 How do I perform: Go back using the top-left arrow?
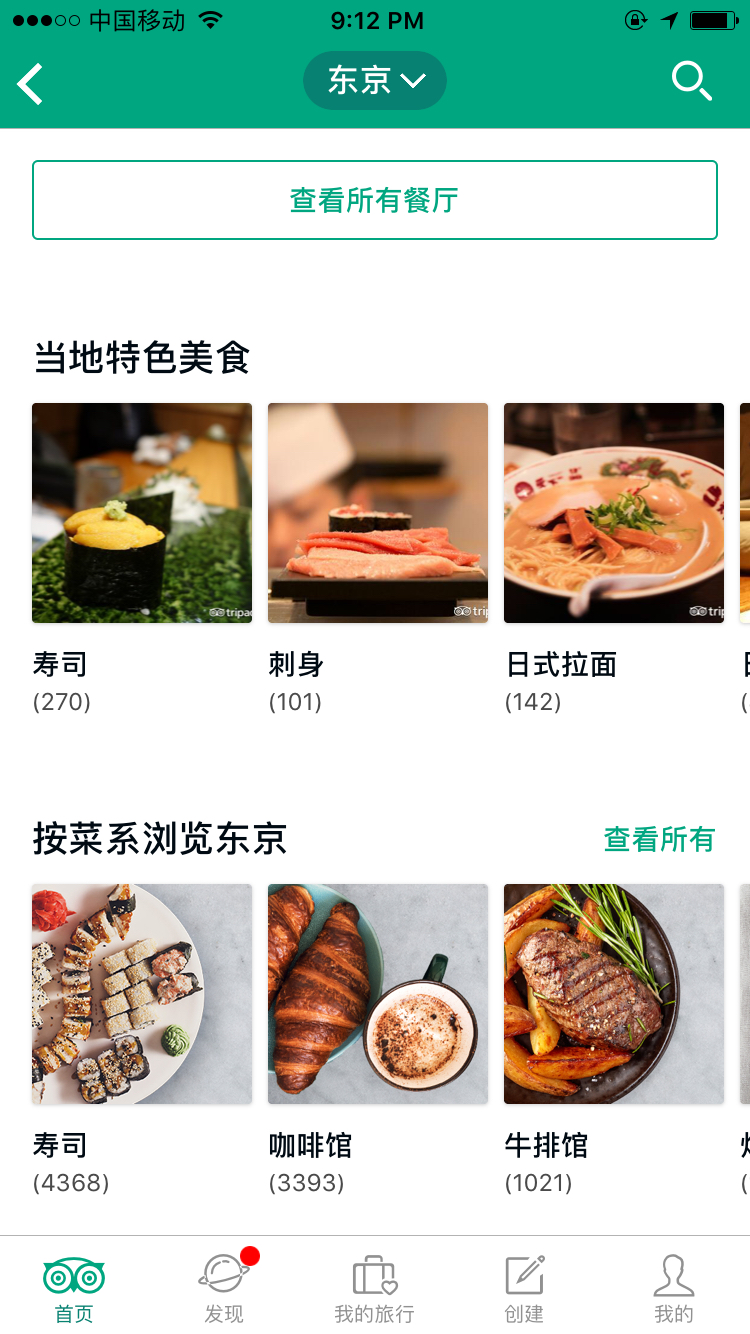32,83
